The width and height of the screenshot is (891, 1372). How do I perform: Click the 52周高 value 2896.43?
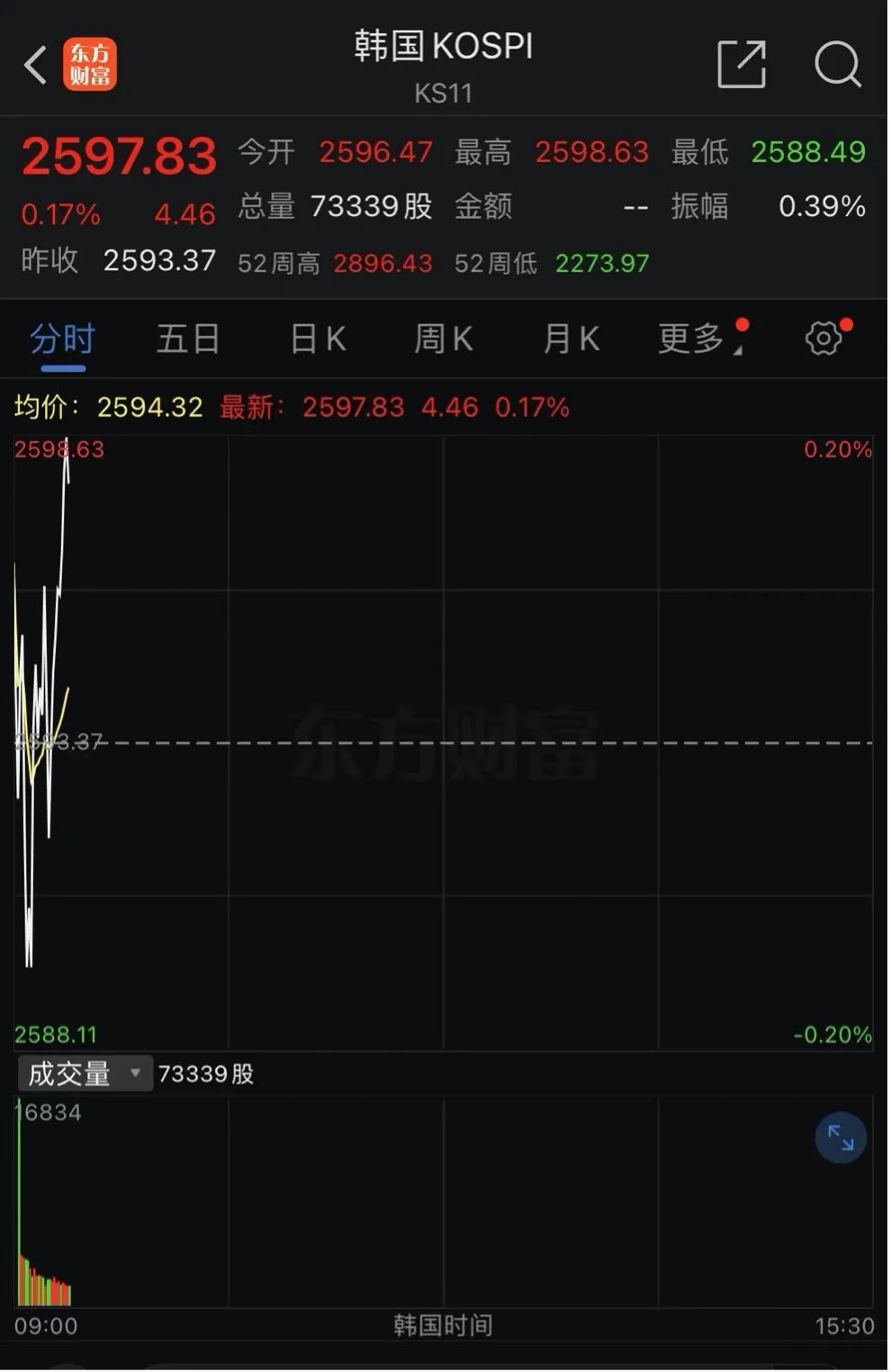pyautogui.click(x=382, y=263)
